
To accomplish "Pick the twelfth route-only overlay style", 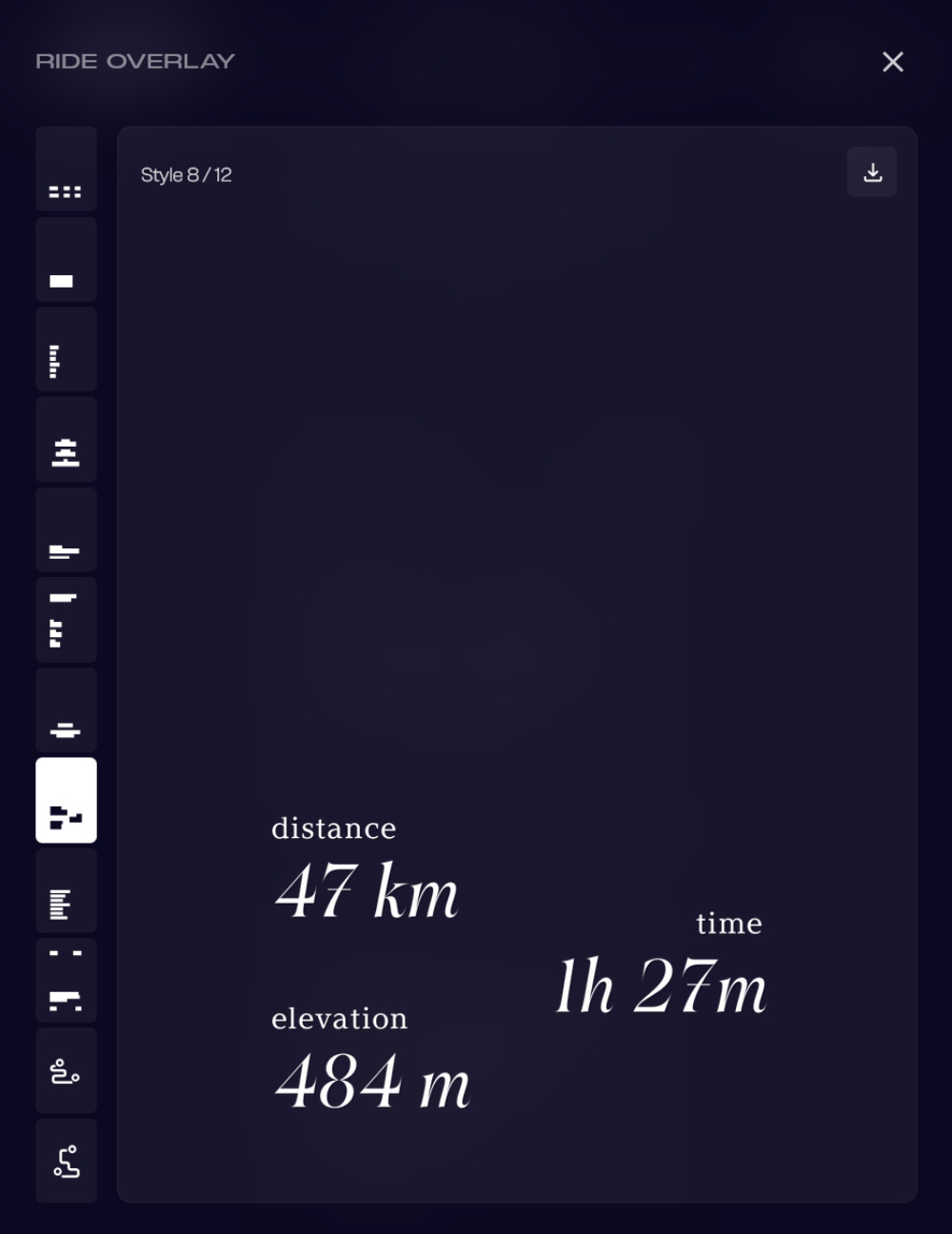I will [x=66, y=1161].
